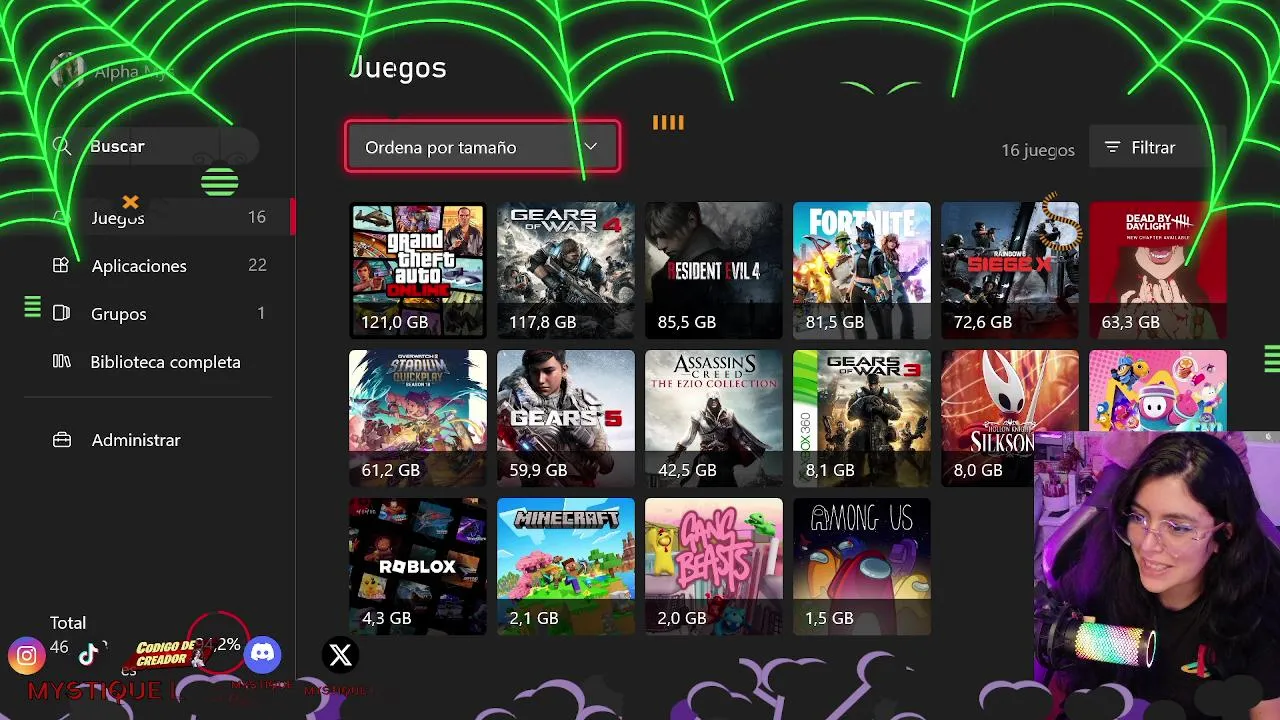Screen dimensions: 1280x720
Task: Select the Minecraft tile
Action: point(566,566)
